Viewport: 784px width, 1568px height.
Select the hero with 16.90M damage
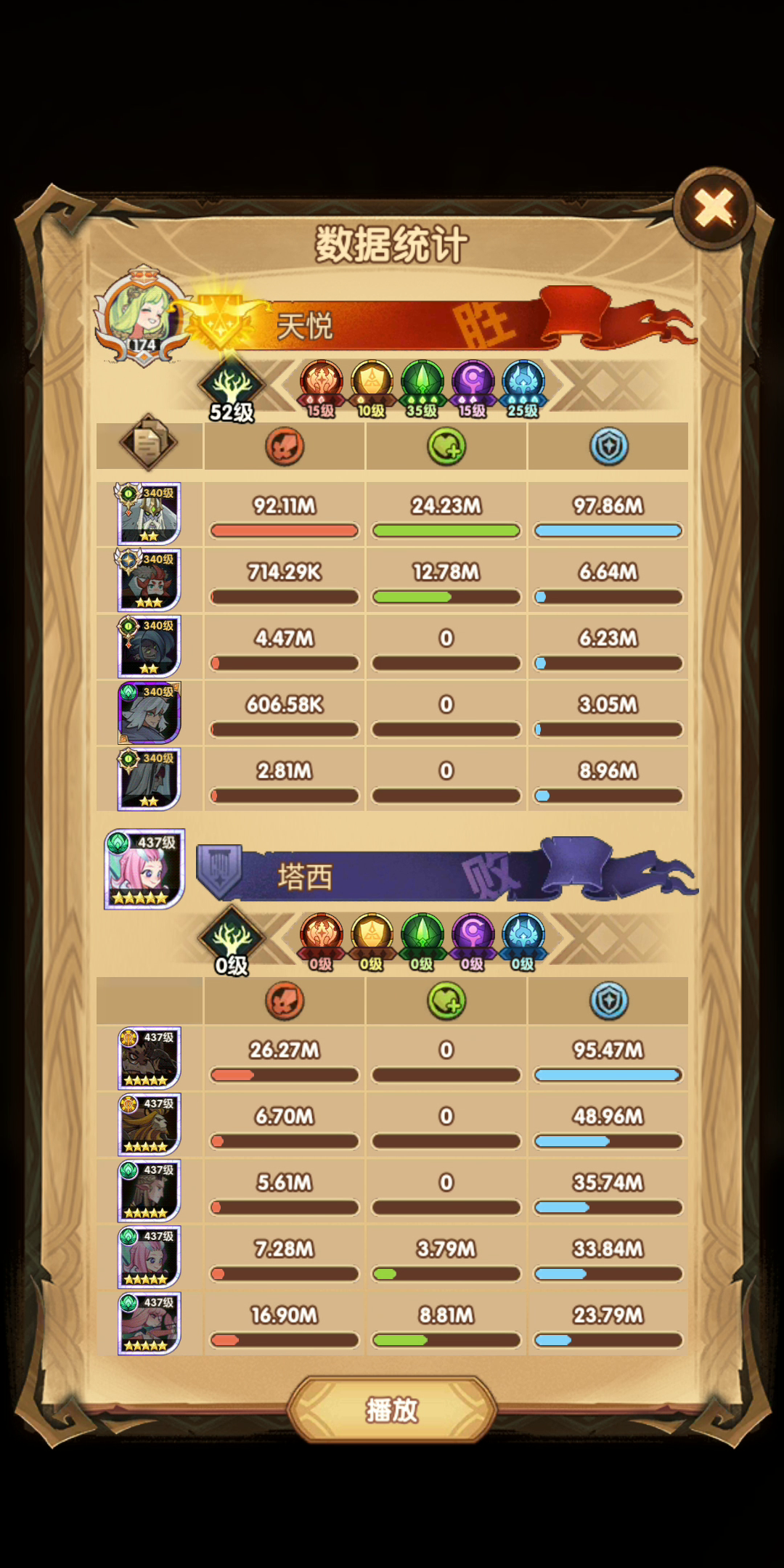point(149,1323)
